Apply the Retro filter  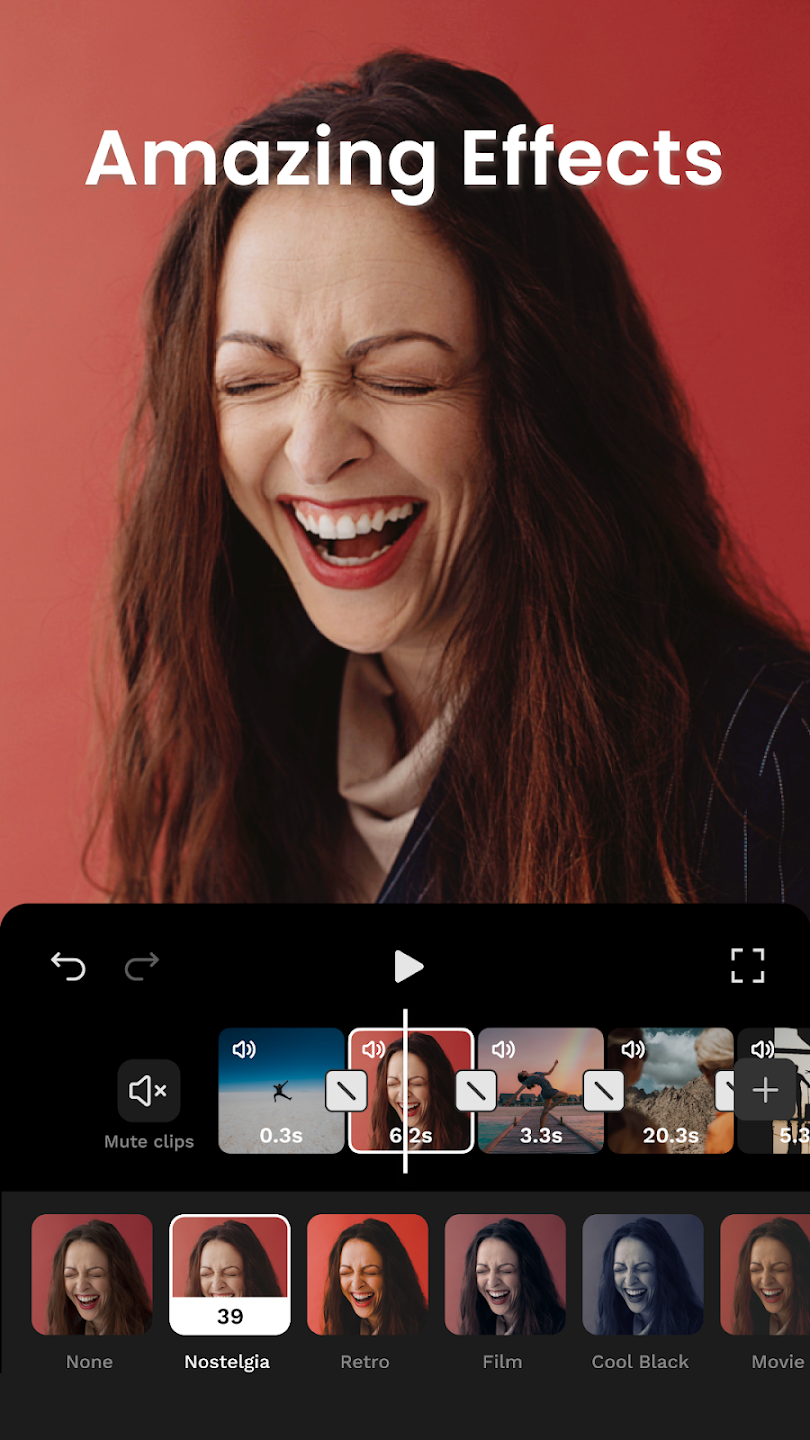(367, 1275)
